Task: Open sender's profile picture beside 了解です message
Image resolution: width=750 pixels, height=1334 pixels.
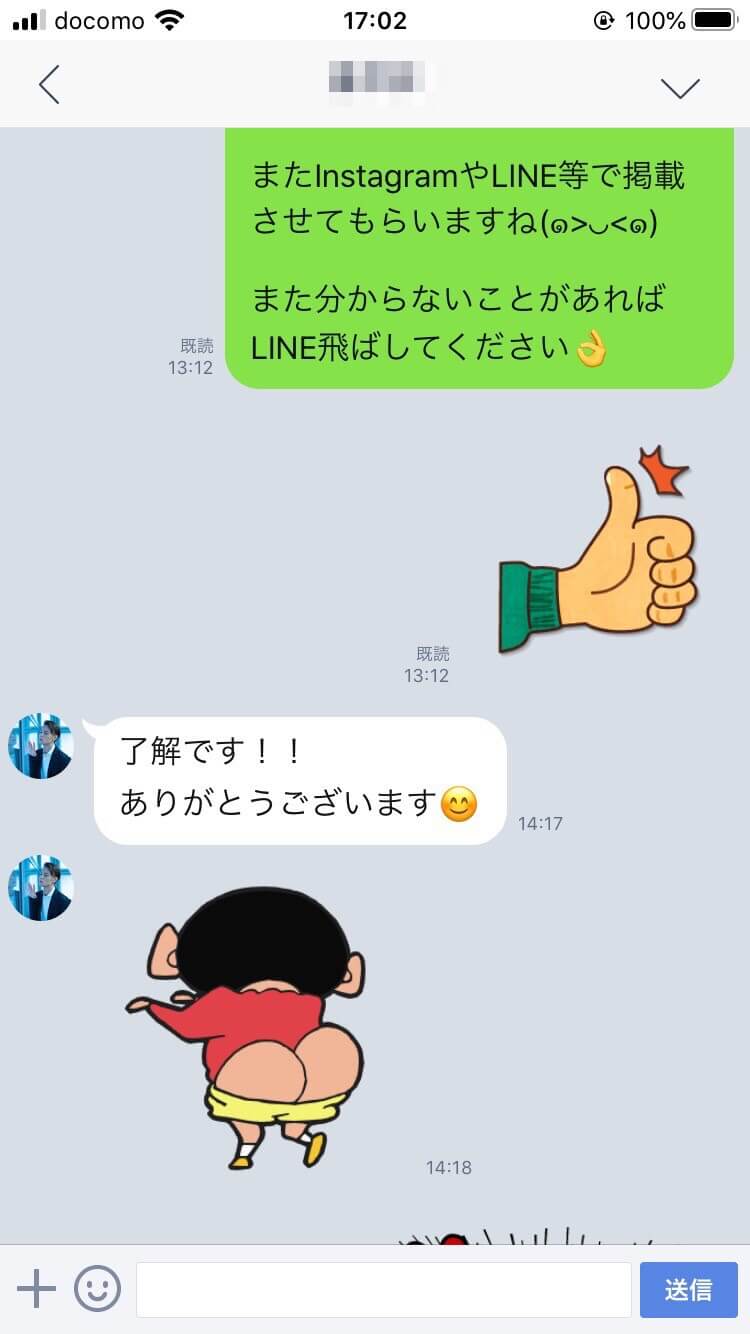Action: pyautogui.click(x=41, y=746)
